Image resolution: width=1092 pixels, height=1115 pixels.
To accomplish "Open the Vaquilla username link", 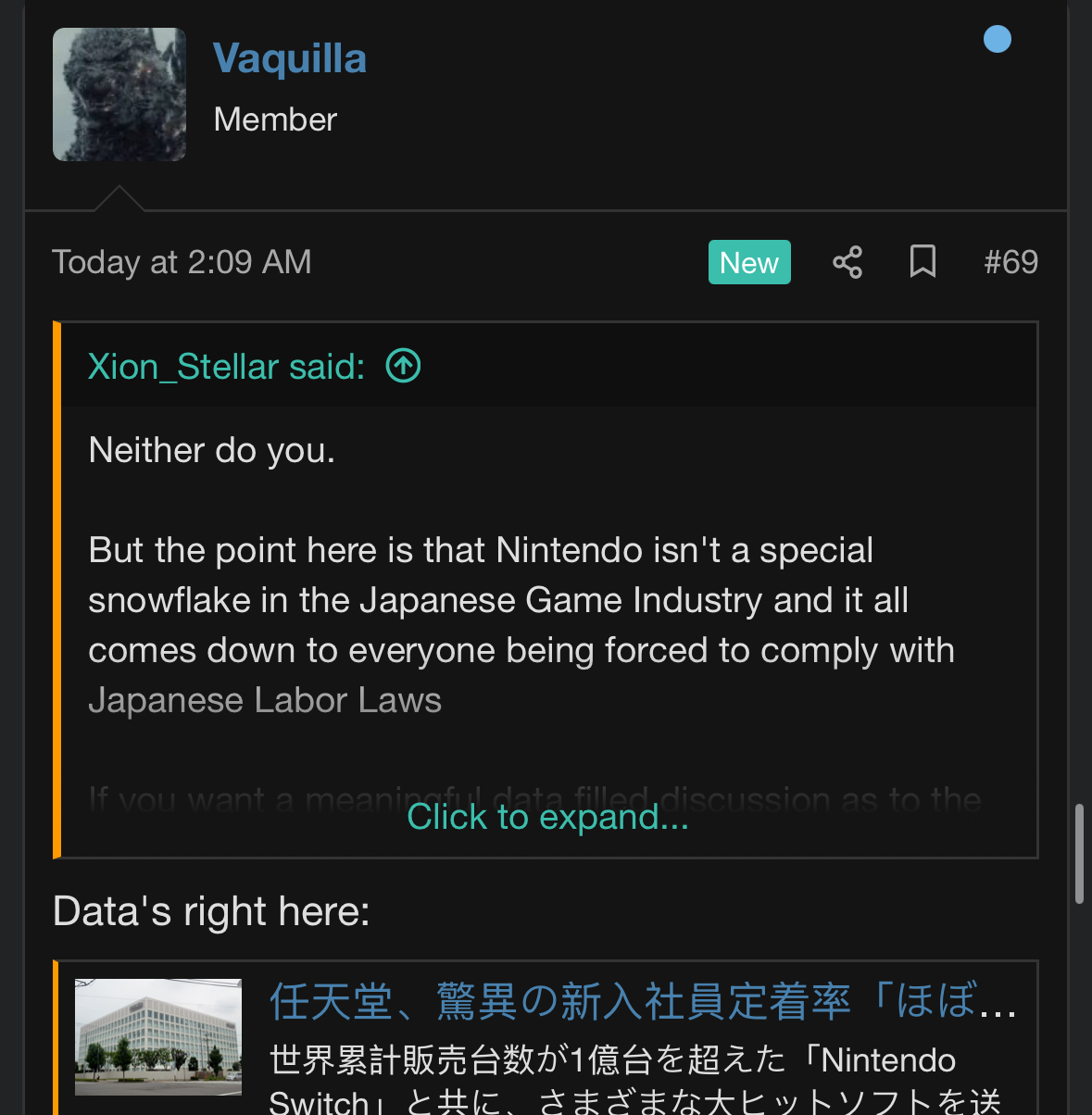I will 290,58.
